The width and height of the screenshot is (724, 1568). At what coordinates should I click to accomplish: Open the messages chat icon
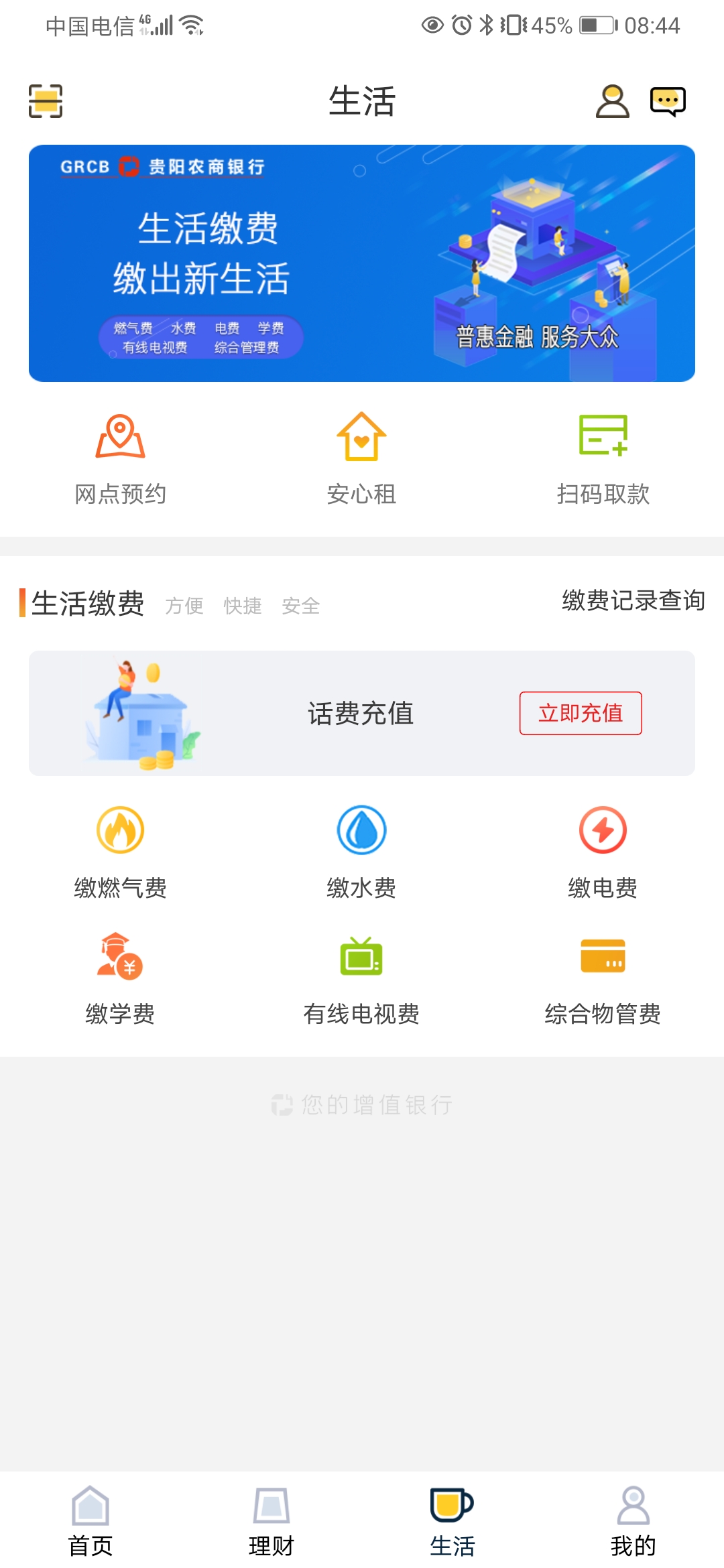(668, 101)
